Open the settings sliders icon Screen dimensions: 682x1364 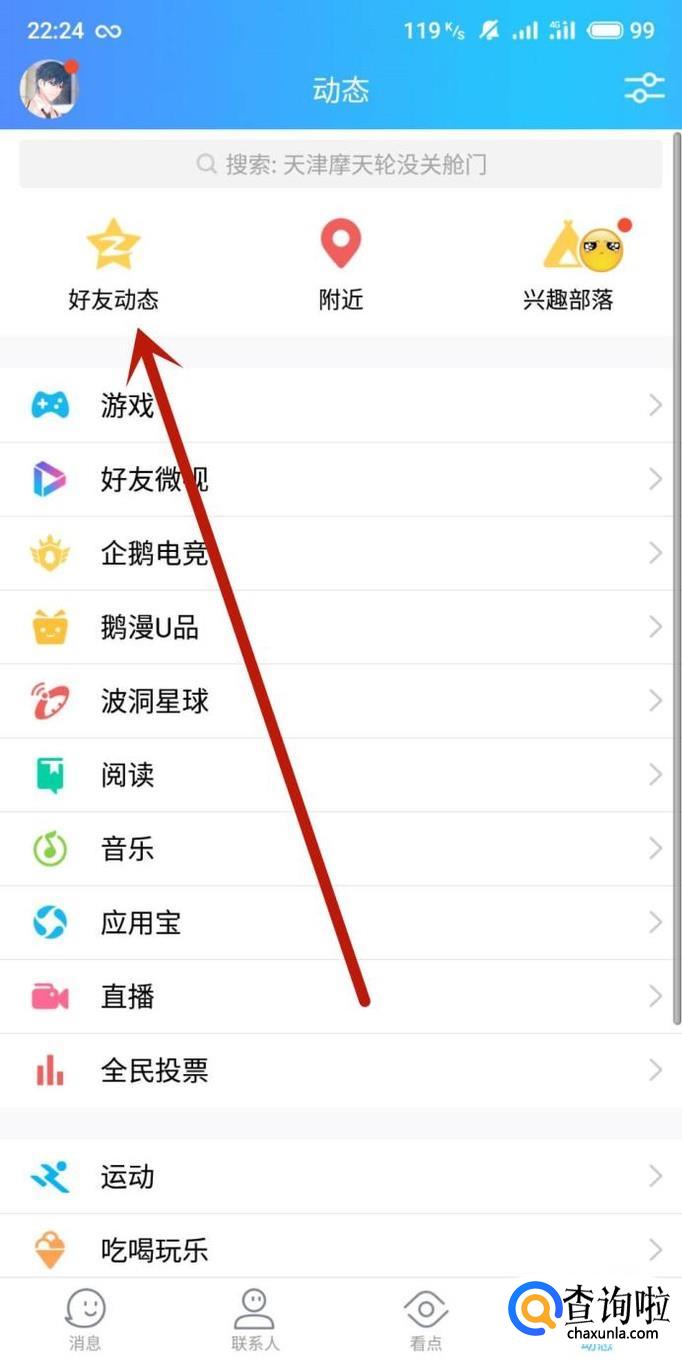(x=644, y=88)
